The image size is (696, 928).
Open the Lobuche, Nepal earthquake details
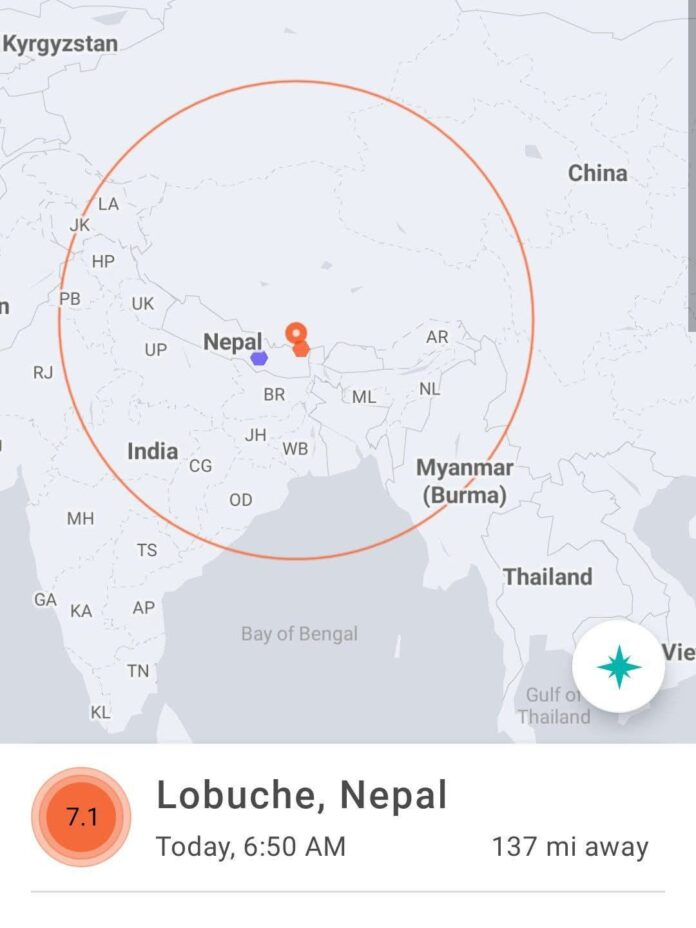coord(301,796)
